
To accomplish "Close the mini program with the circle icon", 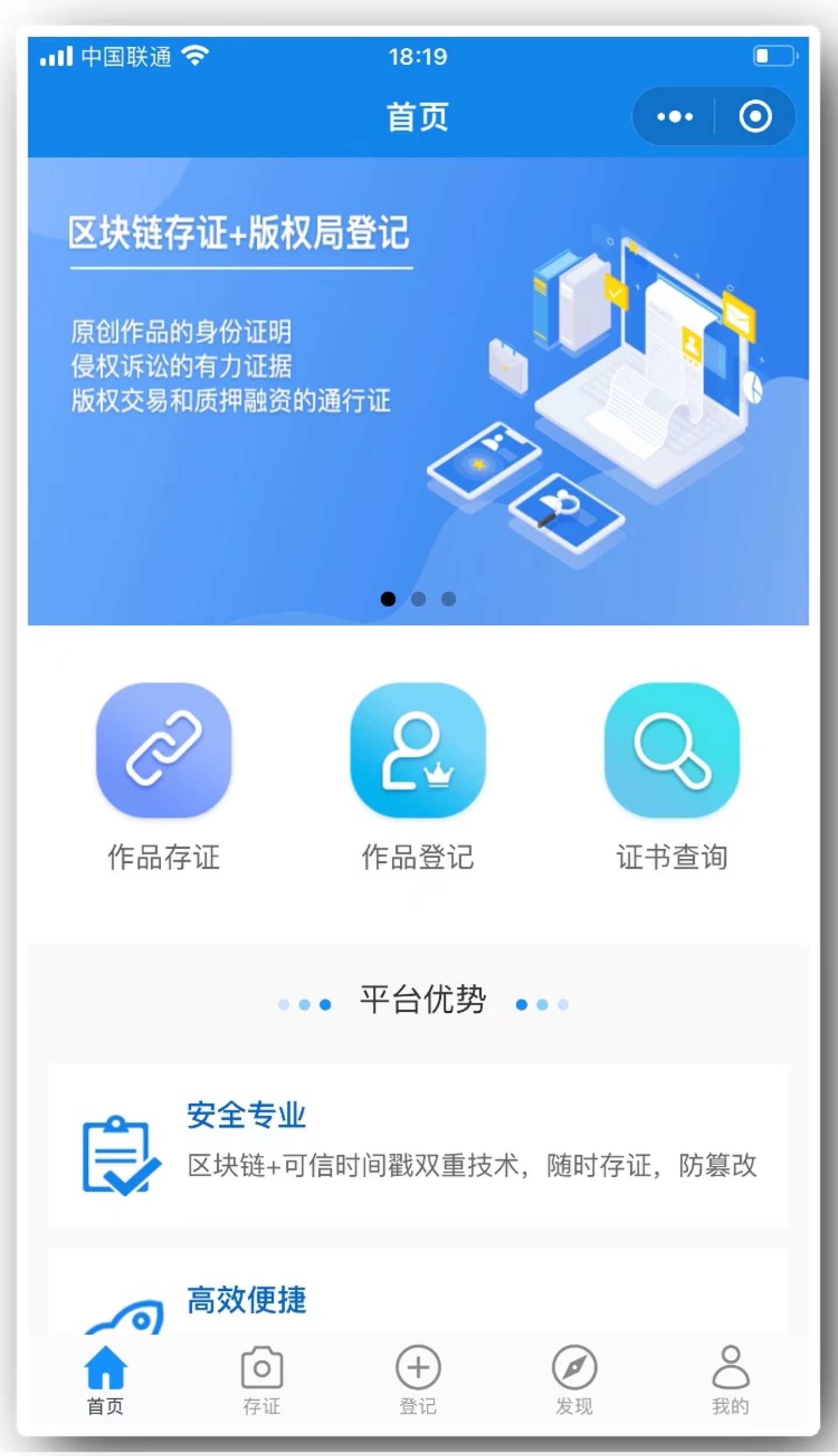I will (755, 117).
